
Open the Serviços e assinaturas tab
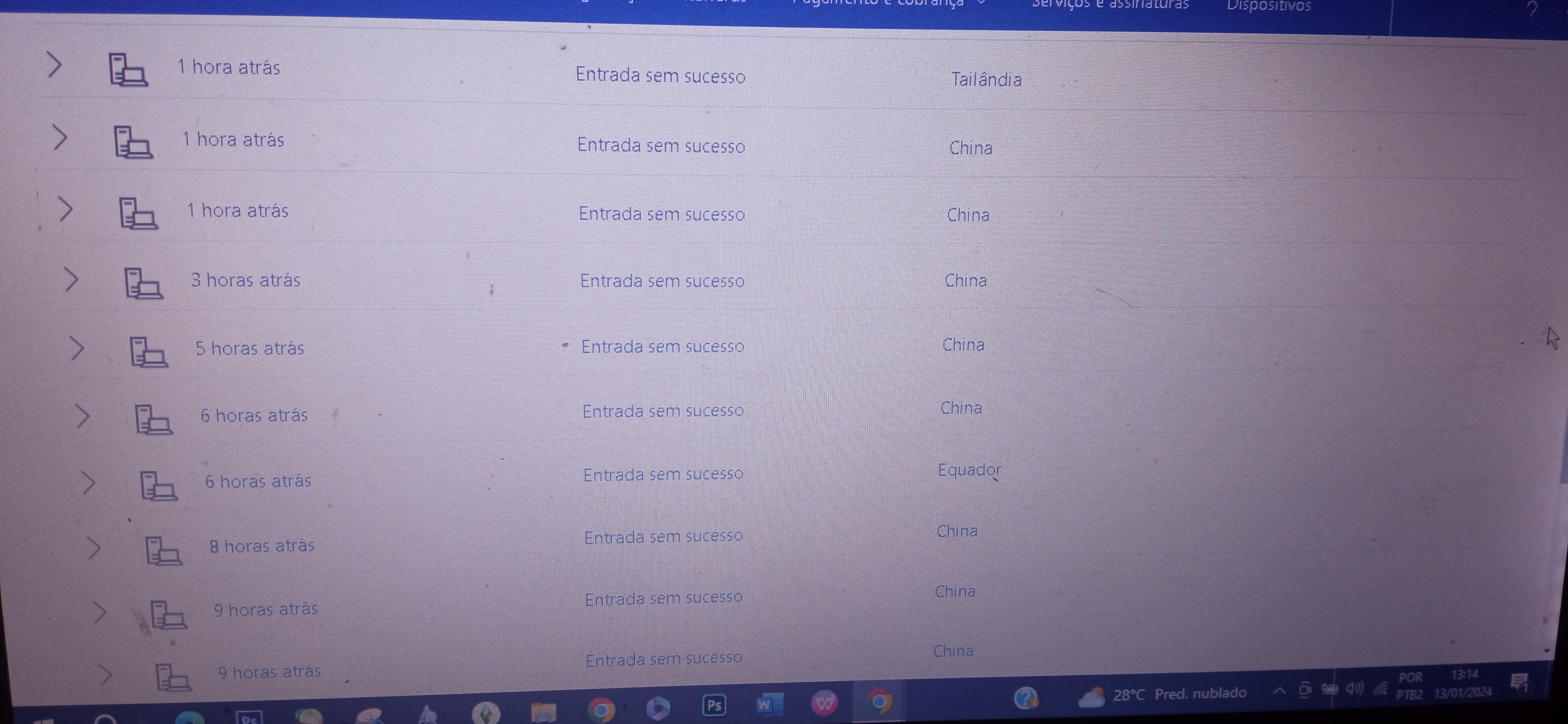(x=1110, y=5)
